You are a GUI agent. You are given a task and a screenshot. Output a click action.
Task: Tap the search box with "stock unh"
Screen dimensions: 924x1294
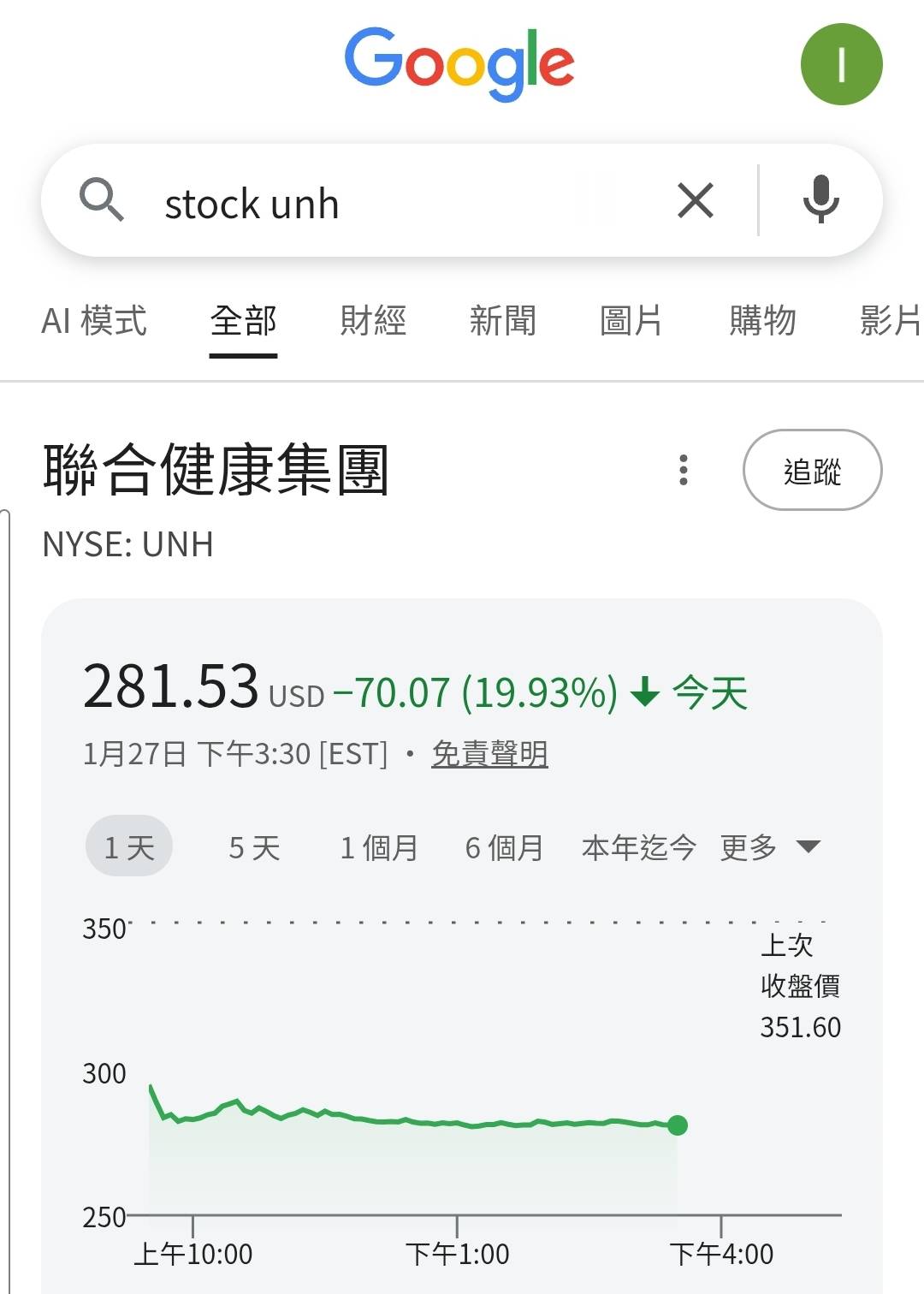pos(385,204)
